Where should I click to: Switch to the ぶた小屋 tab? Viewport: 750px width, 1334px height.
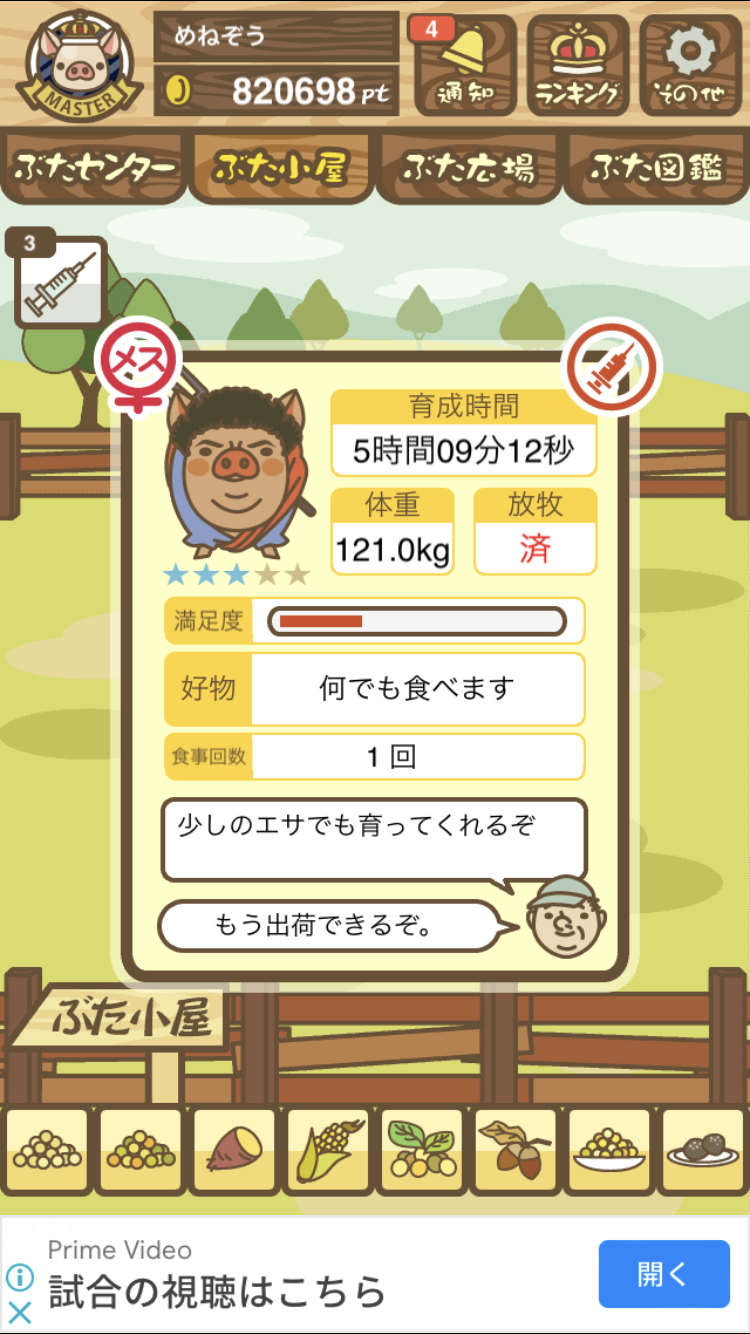(281, 169)
